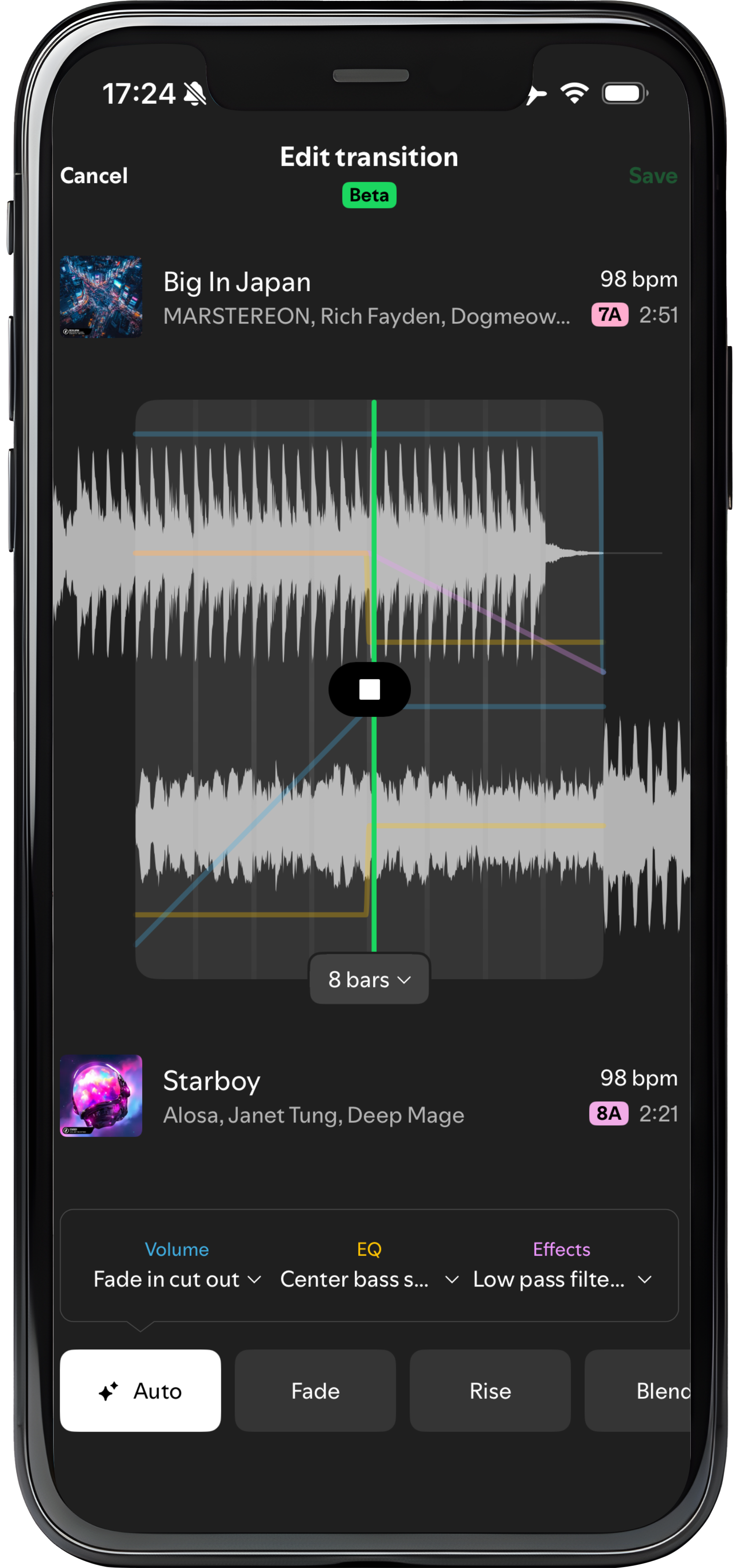Select the Auto transition preset
Image resolution: width=733 pixels, height=1568 pixels.
pyautogui.click(x=140, y=1391)
